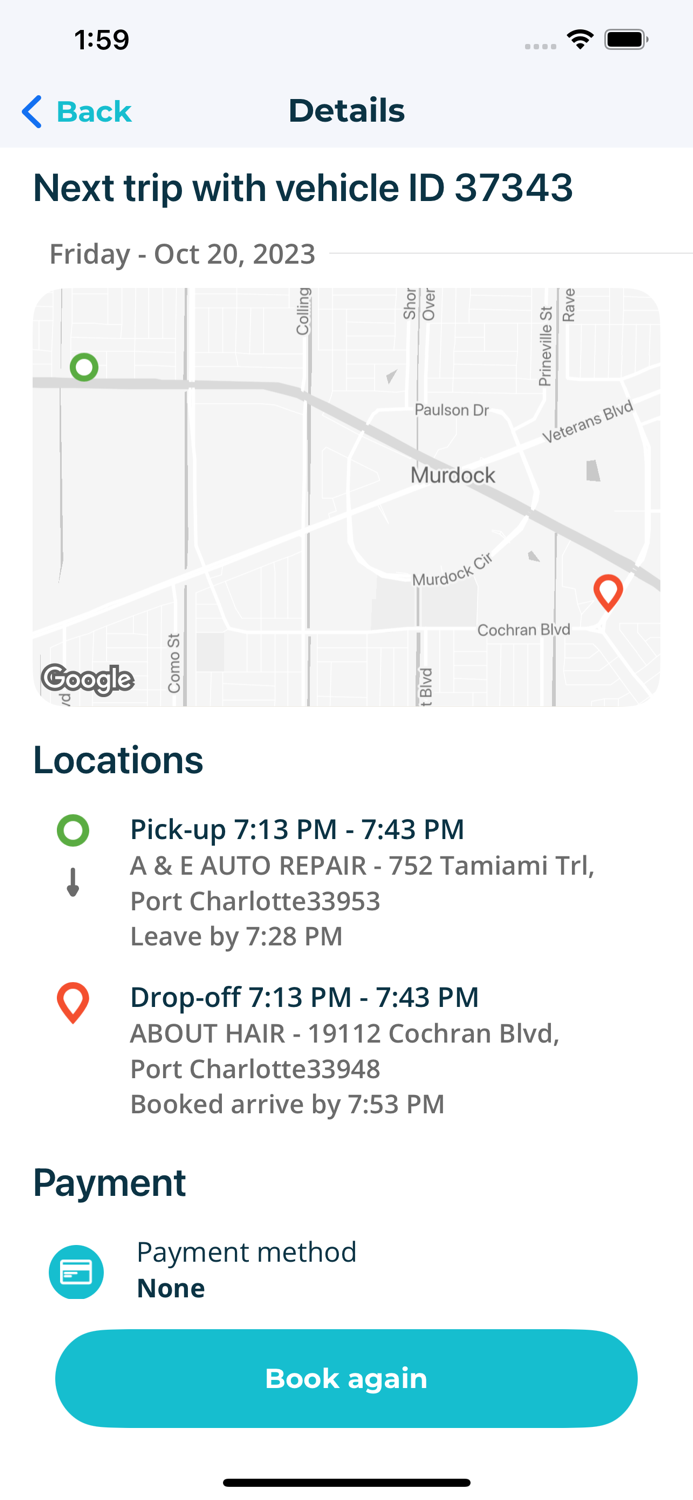Viewport: 693px width, 1500px height.
Task: Book this trip again
Action: [x=346, y=1378]
